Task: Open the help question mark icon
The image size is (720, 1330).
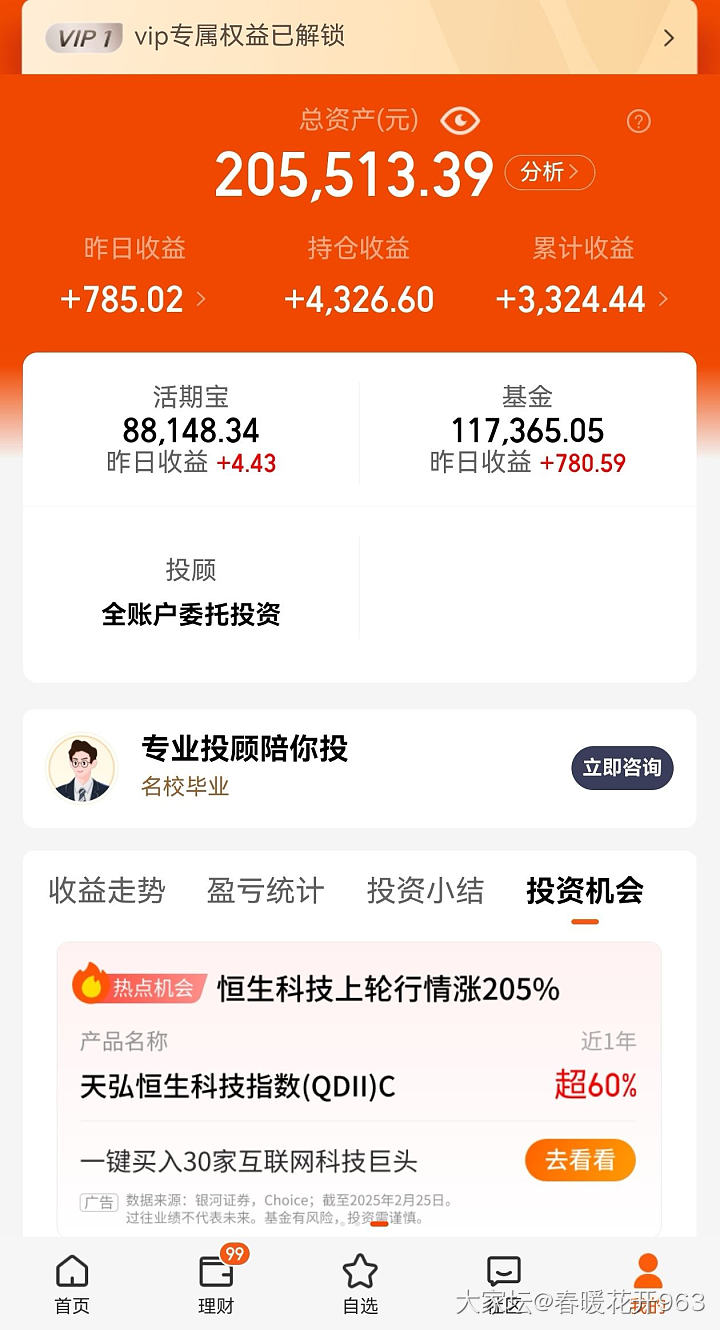Action: [638, 122]
